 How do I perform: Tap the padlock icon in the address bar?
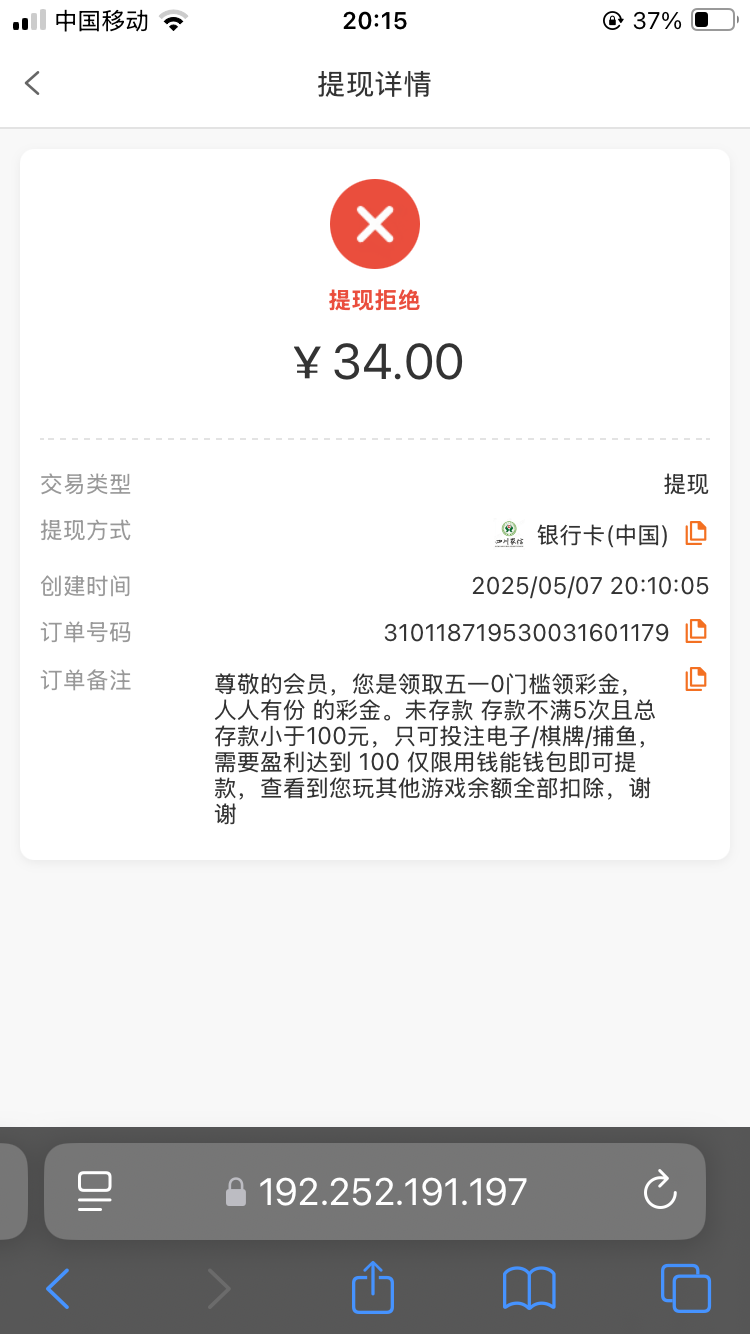[x=234, y=1191]
